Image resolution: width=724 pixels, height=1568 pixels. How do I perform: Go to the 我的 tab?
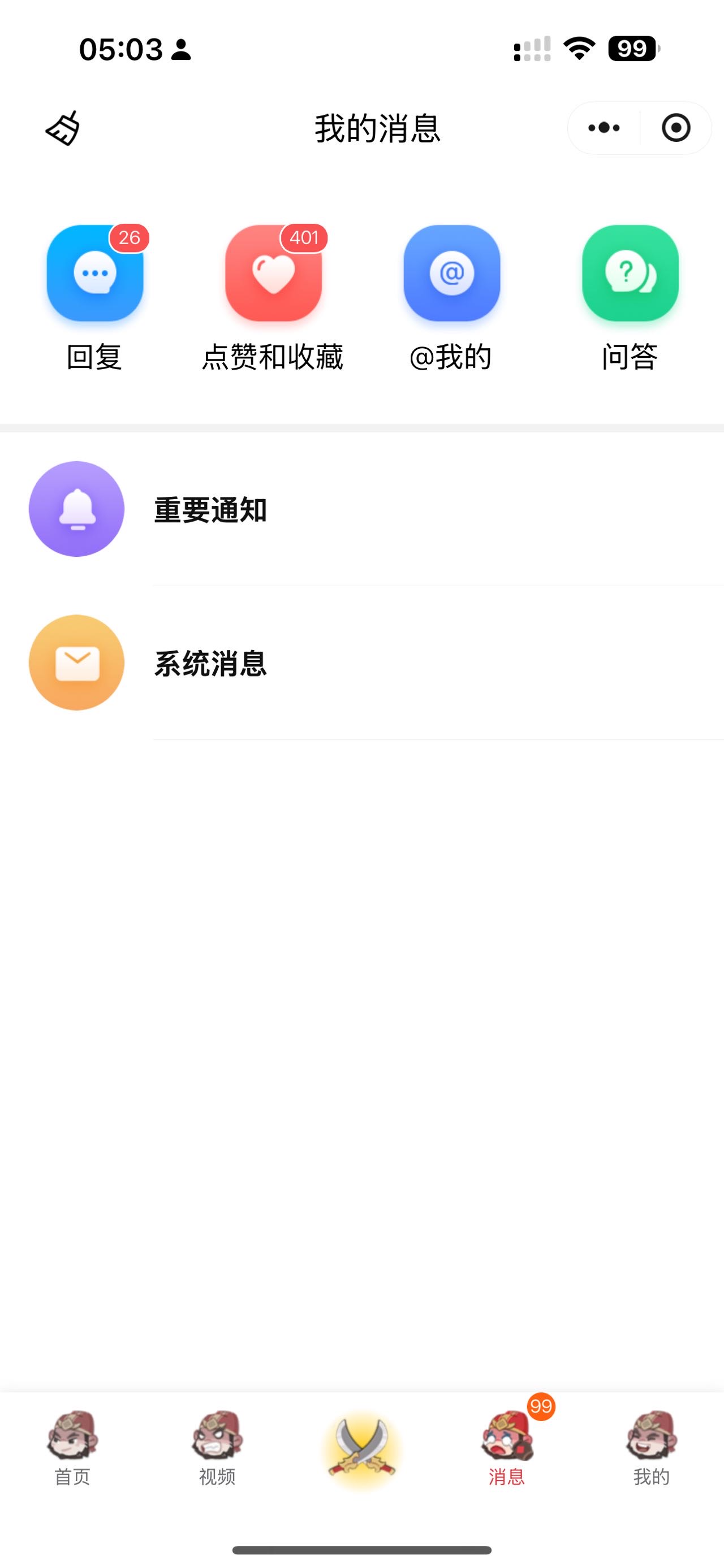pyautogui.click(x=652, y=1449)
